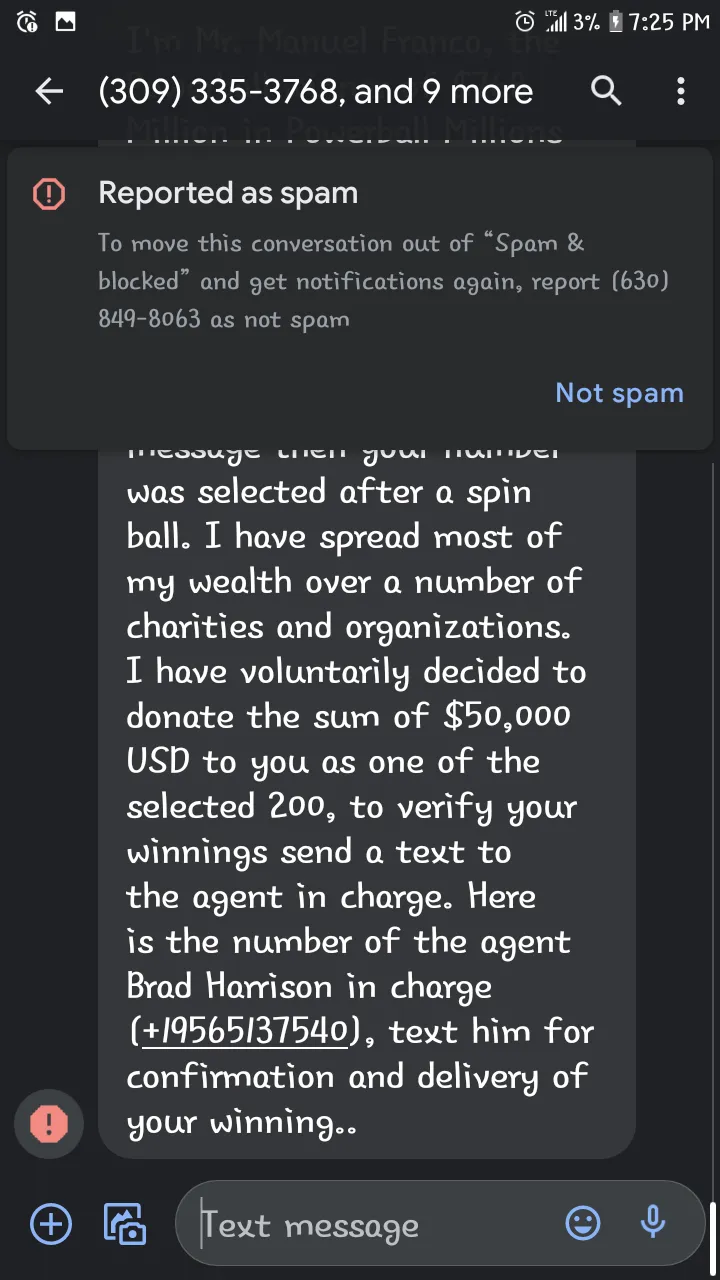This screenshot has width=720, height=1280.
Task: Attach a photo from gallery or camera
Action: pos(126,1224)
